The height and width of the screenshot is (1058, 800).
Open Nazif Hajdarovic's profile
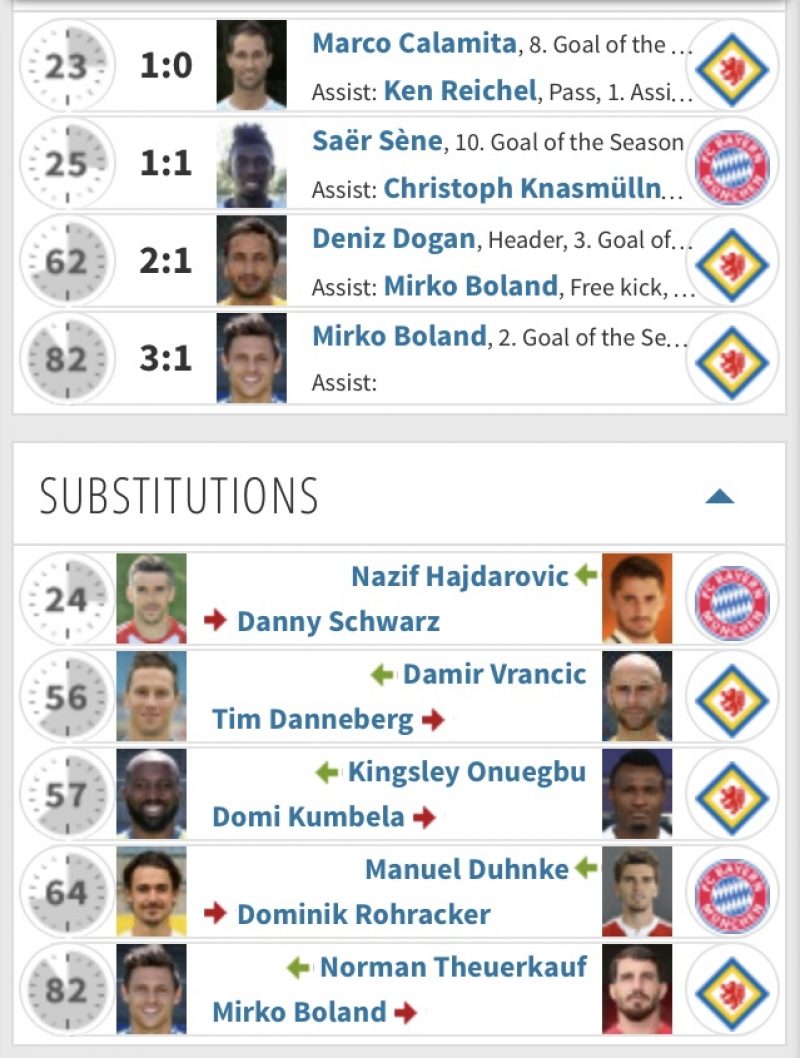(459, 576)
